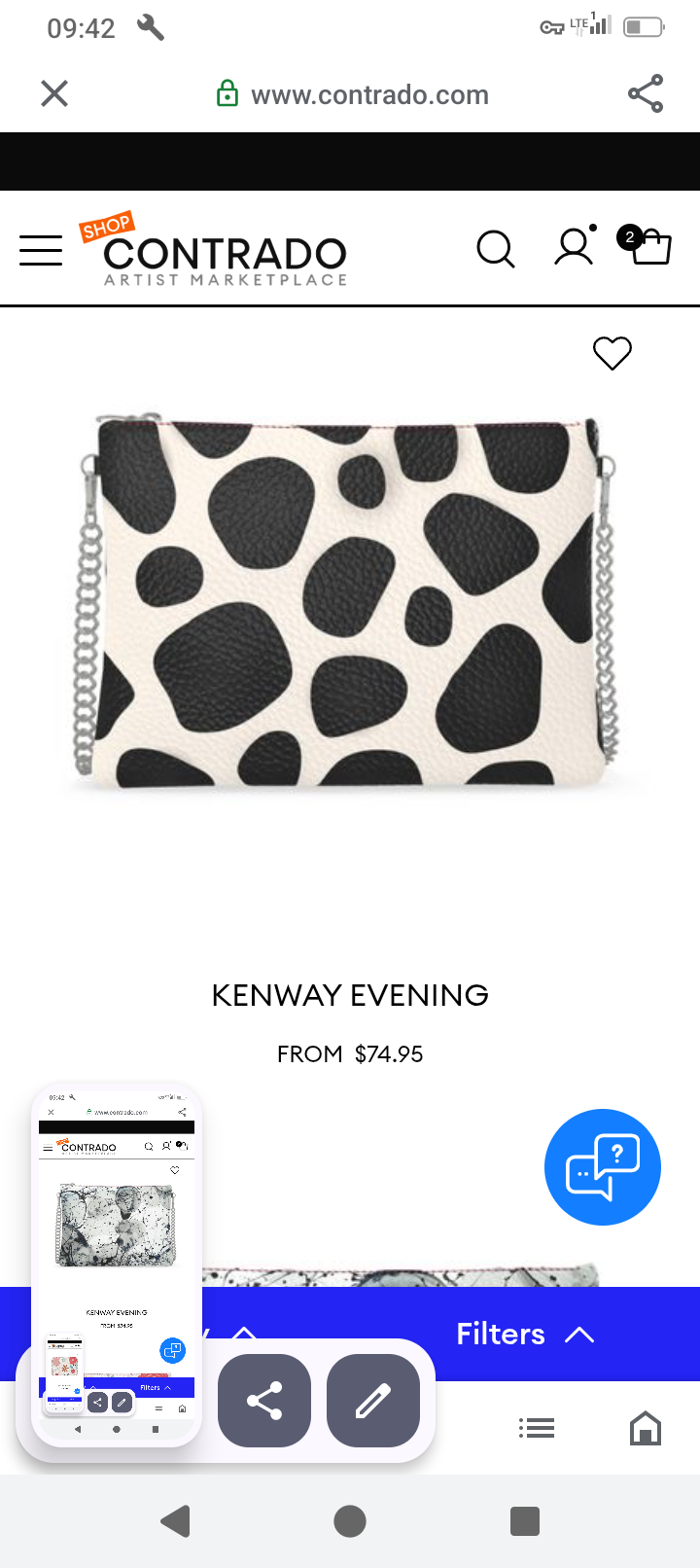Viewport: 700px width, 1568px height.
Task: Close the browser tab with X
Action: (x=54, y=93)
